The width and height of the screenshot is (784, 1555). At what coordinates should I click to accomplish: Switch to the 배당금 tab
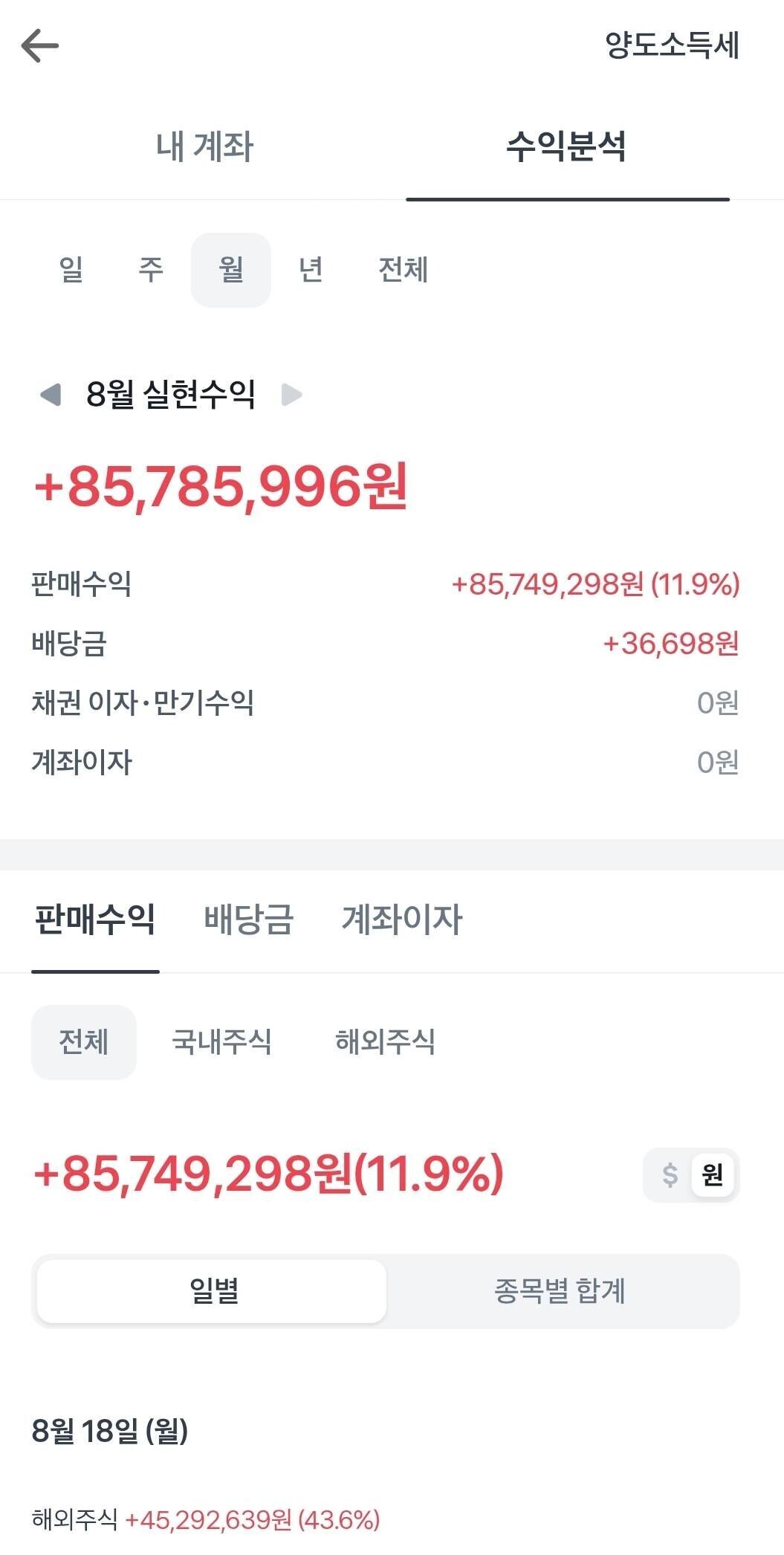tap(247, 920)
